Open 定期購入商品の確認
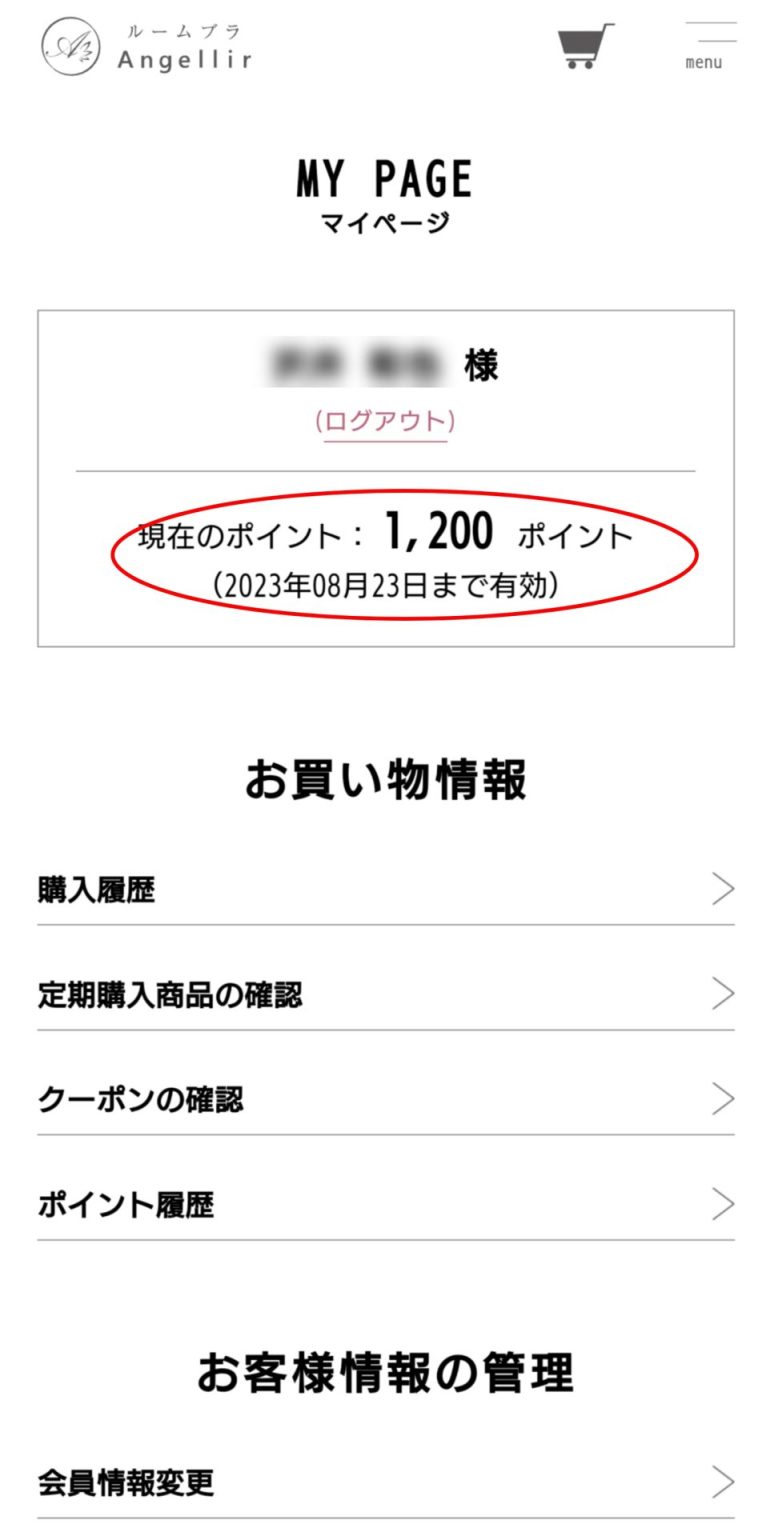 point(386,994)
